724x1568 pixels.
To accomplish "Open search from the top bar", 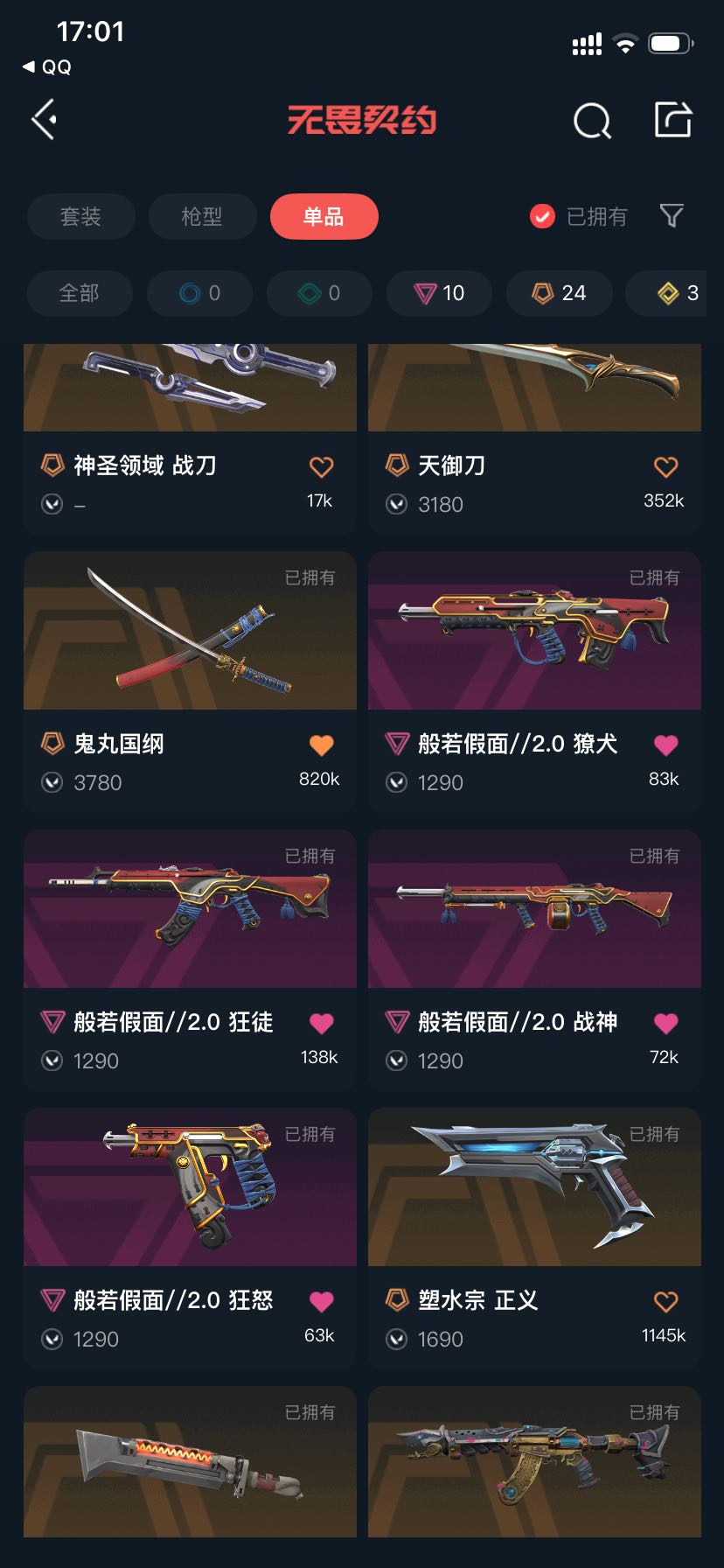I will 592,121.
